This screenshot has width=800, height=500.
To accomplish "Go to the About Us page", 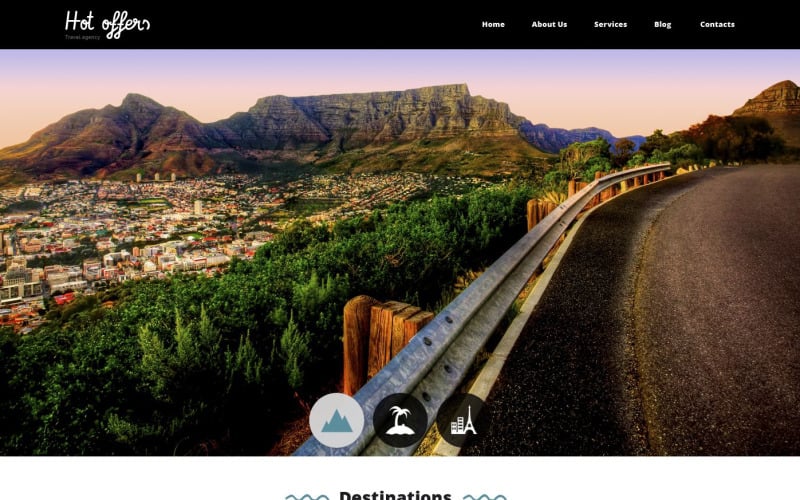I will (x=549, y=24).
